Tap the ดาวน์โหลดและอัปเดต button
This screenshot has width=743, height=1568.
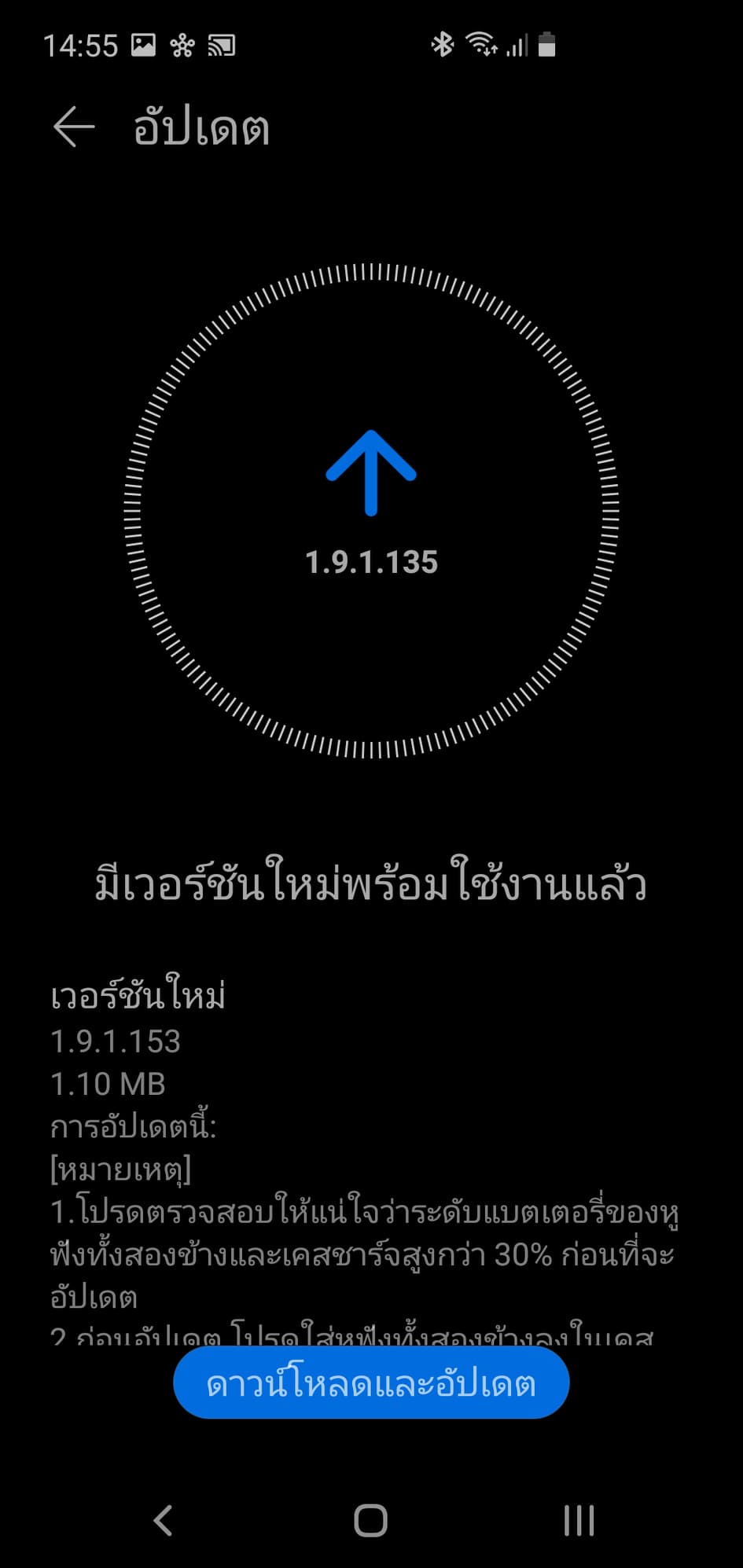pos(371,1383)
